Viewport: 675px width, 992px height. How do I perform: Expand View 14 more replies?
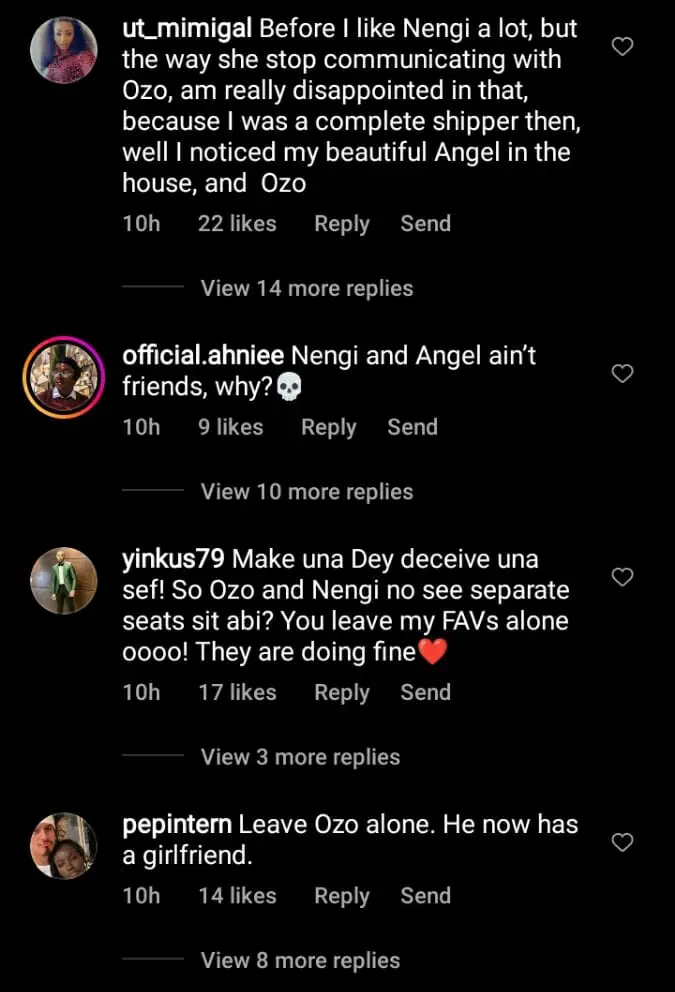(x=306, y=288)
